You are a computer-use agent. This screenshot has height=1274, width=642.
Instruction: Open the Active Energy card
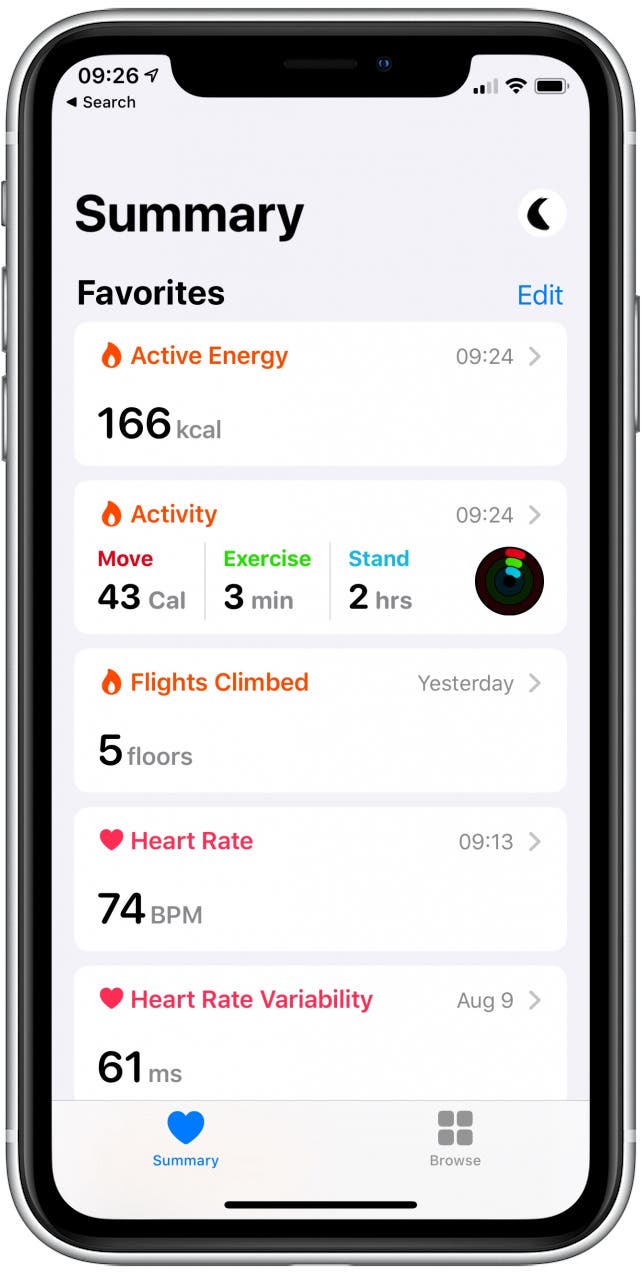320,393
